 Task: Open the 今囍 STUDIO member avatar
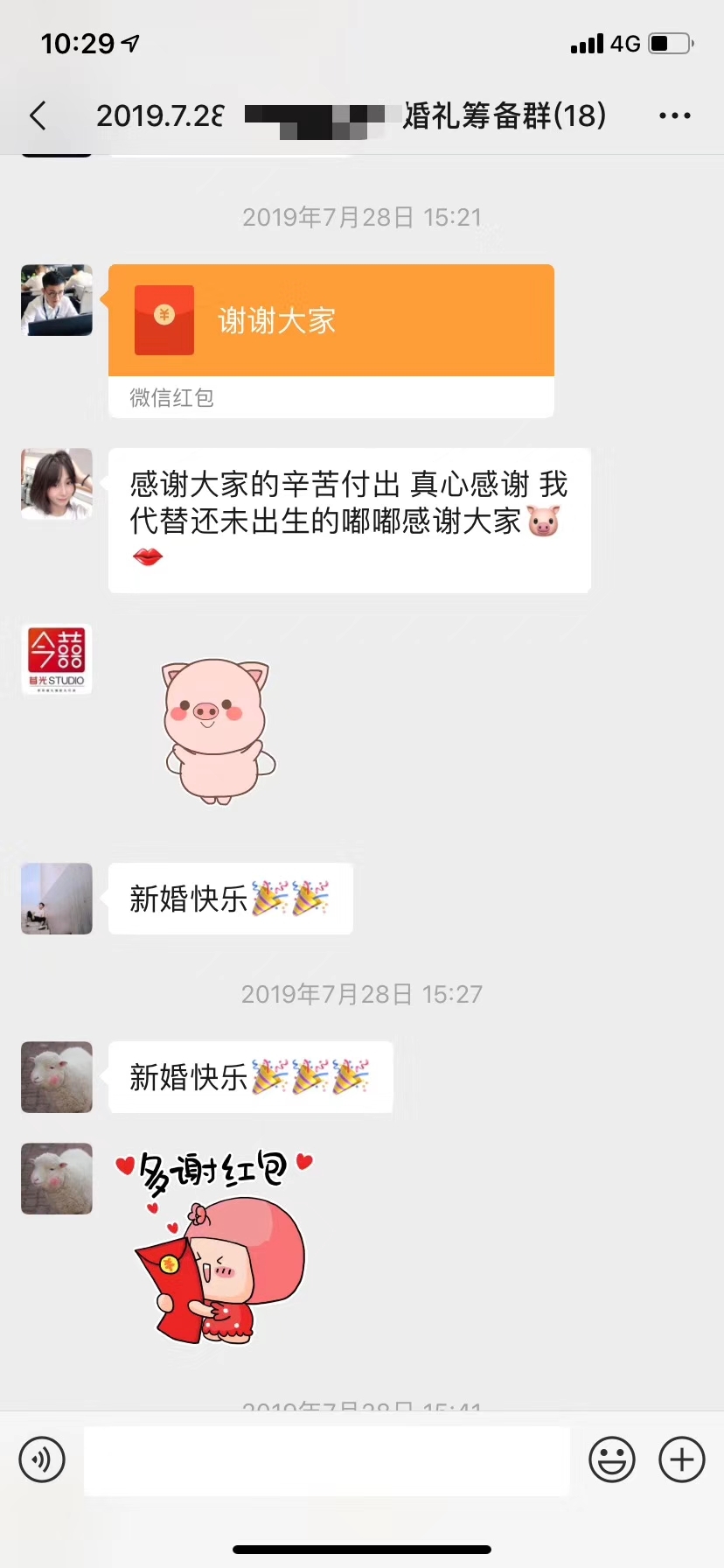57,659
